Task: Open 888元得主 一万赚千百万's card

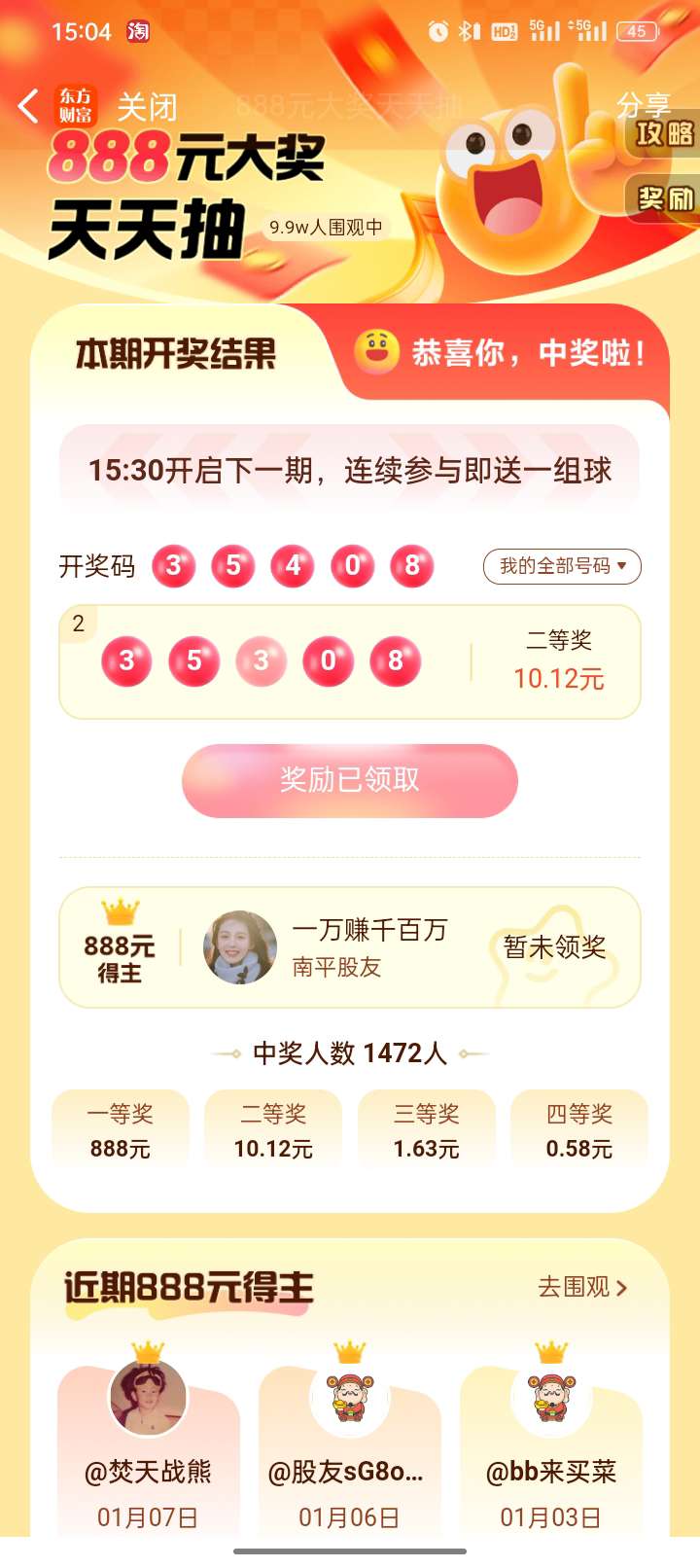Action: pyautogui.click(x=349, y=947)
